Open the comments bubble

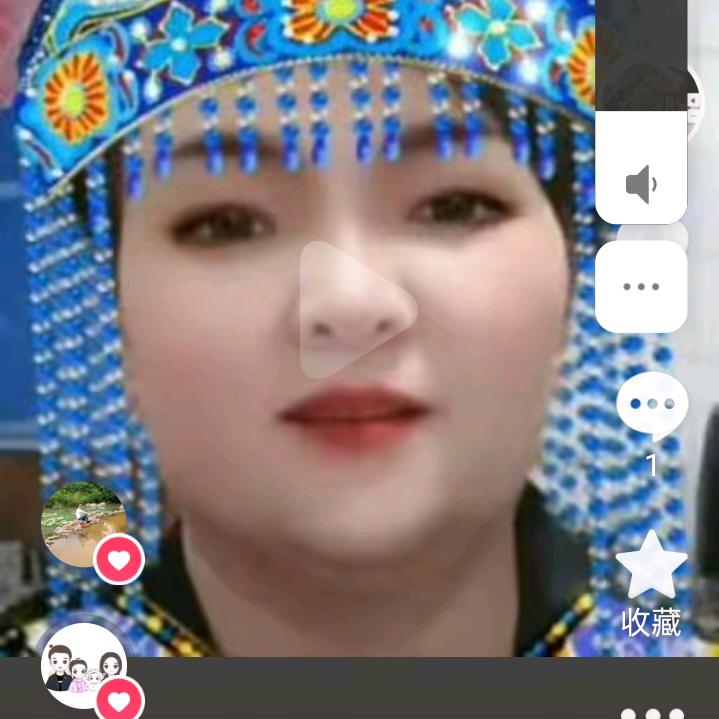[652, 405]
